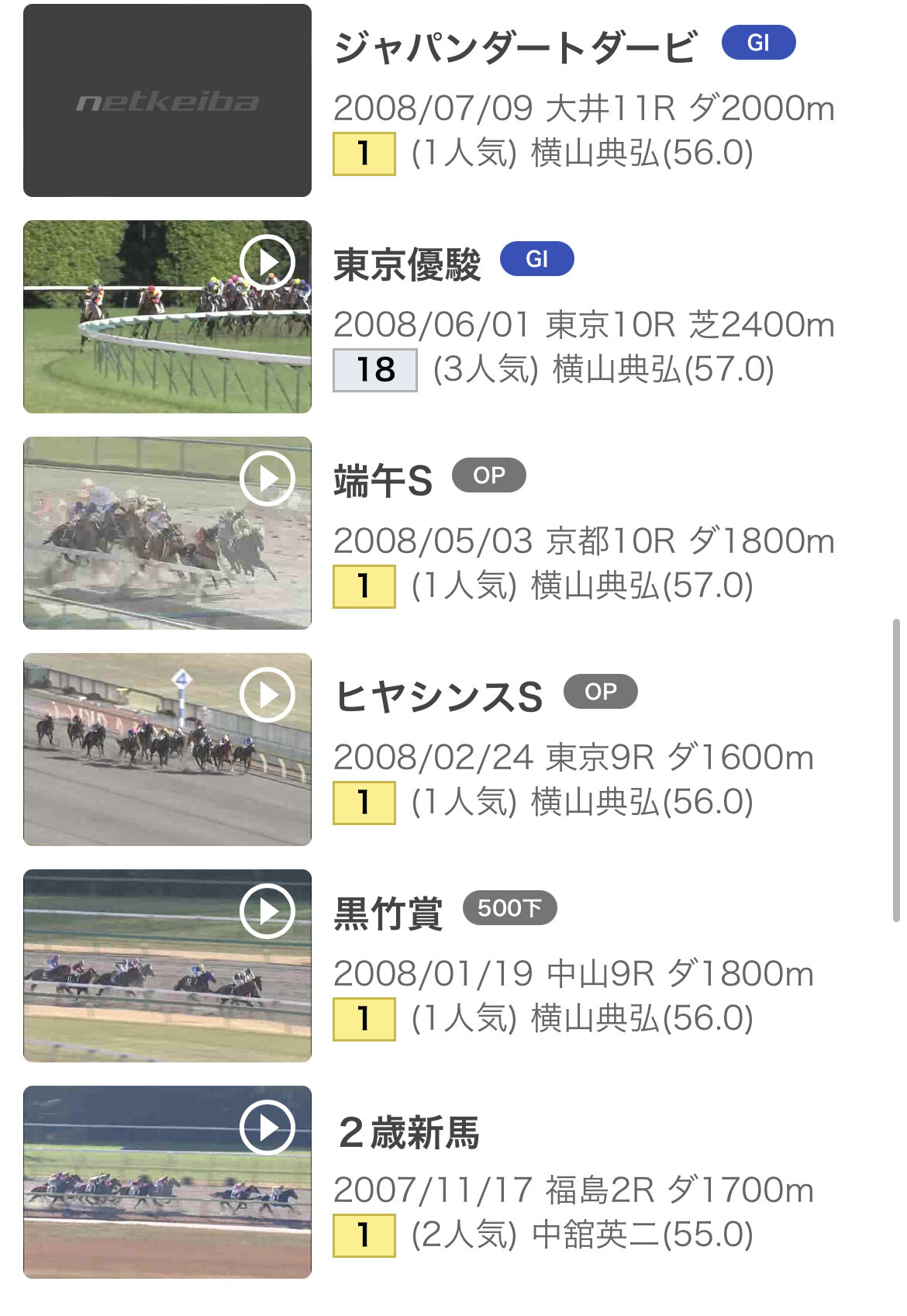Viewport: 907px width, 1316px height.
Task: Open the 端午S race details
Action: coord(383,481)
